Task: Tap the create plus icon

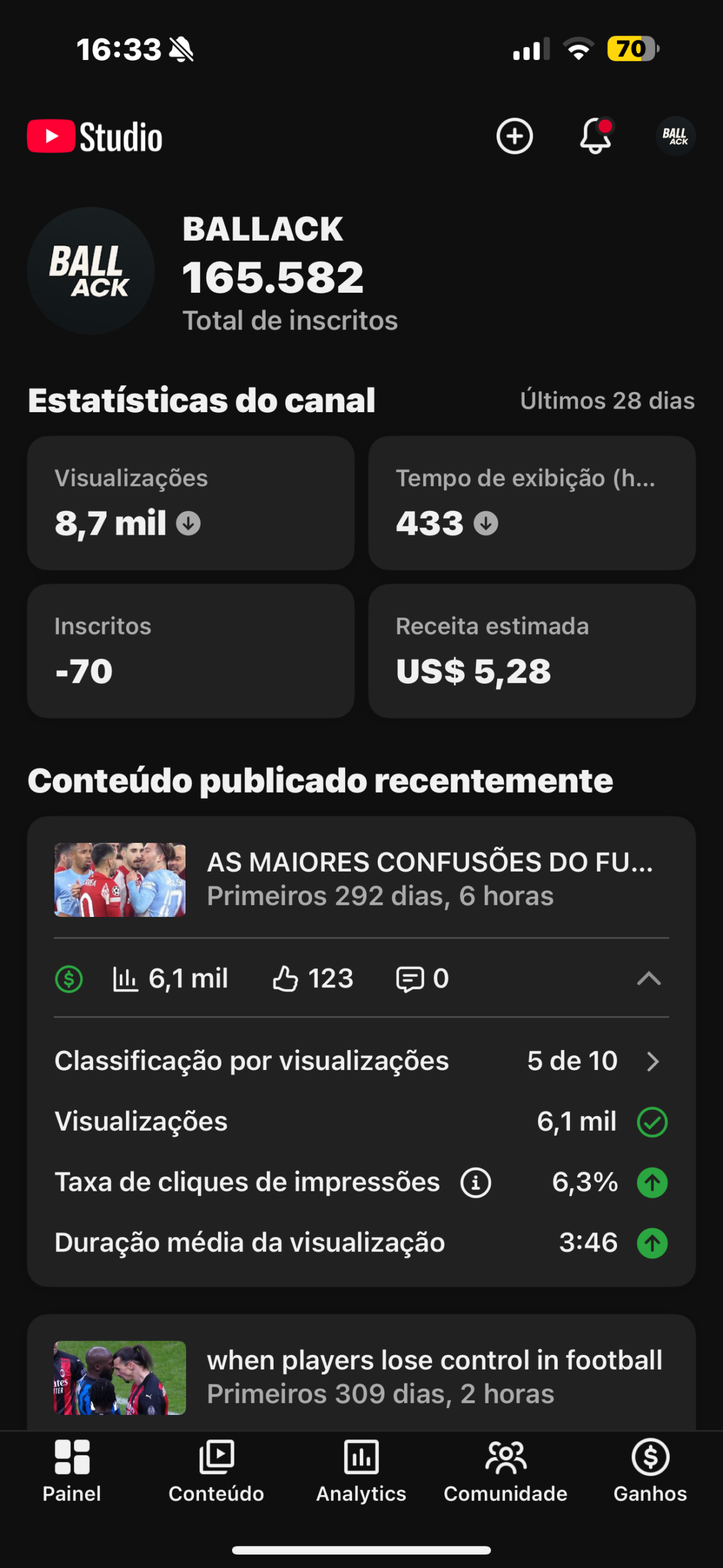Action: [514, 136]
